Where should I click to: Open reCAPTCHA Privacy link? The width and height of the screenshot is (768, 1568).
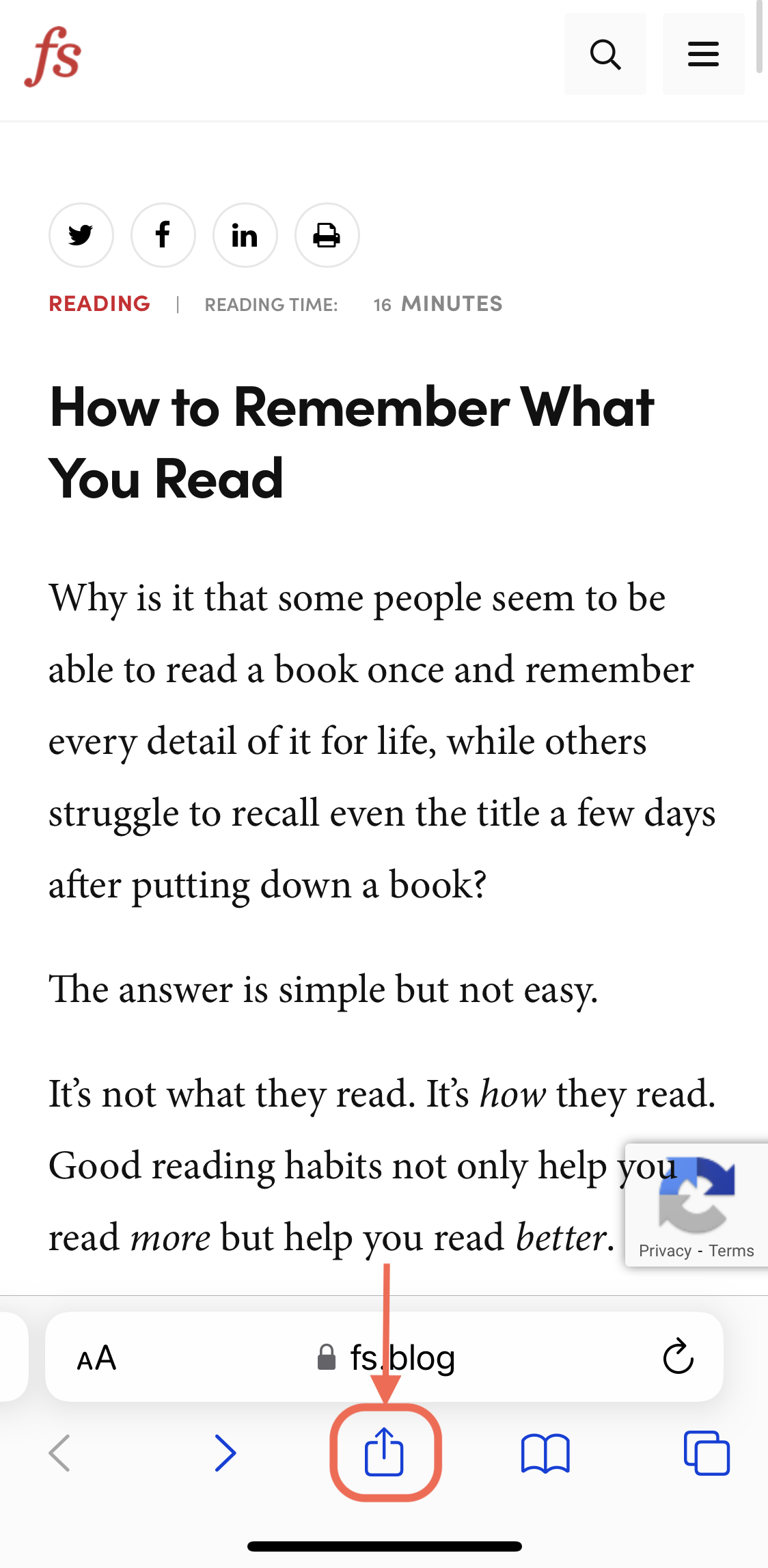click(x=665, y=1251)
